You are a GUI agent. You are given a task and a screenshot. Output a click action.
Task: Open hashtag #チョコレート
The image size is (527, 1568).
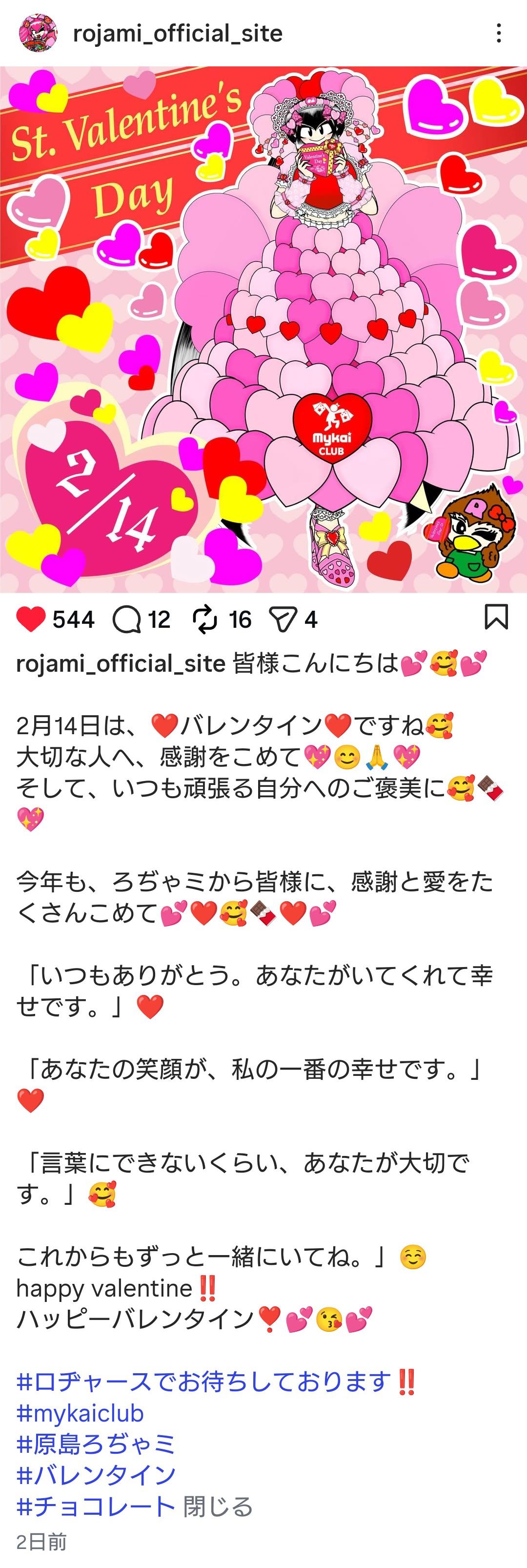point(96,1506)
